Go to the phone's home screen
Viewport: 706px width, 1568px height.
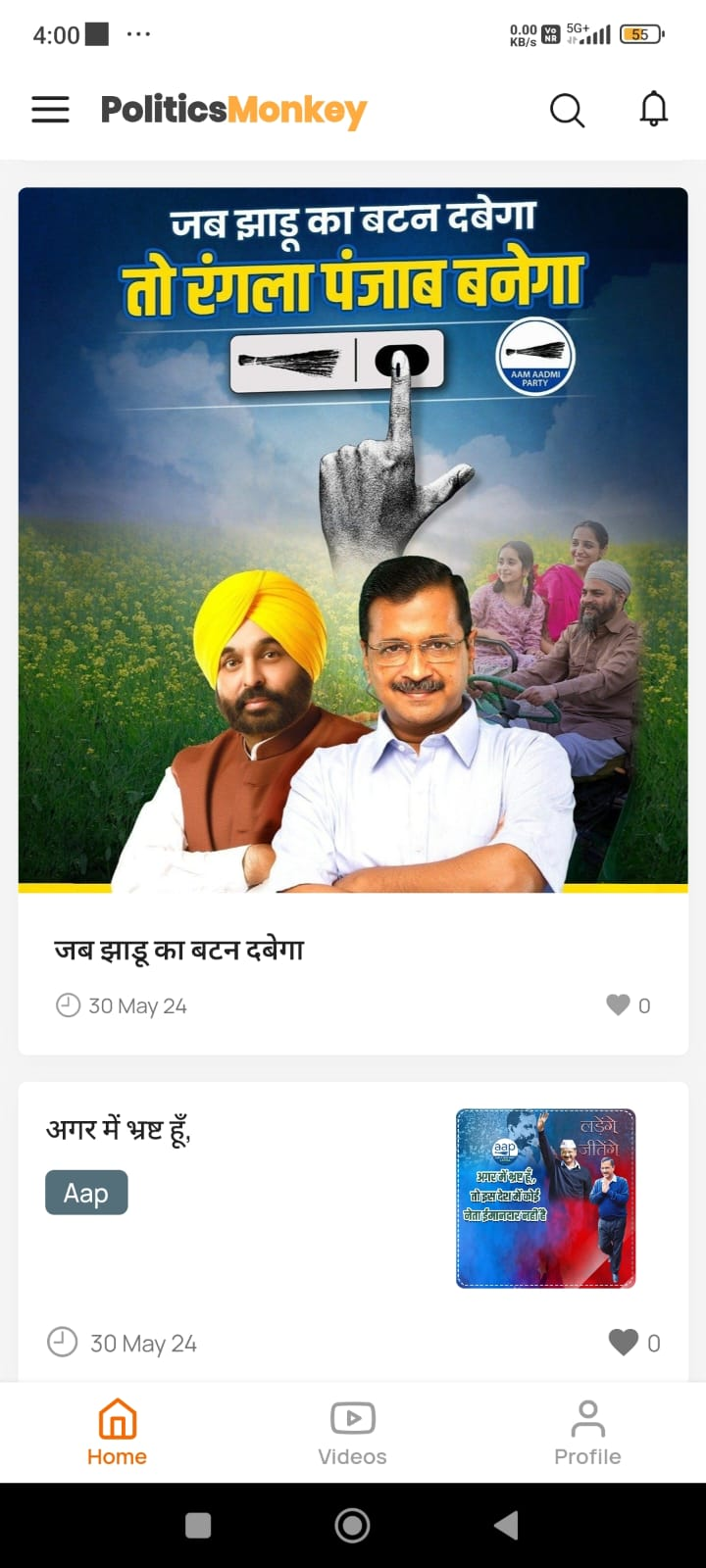click(x=352, y=1525)
